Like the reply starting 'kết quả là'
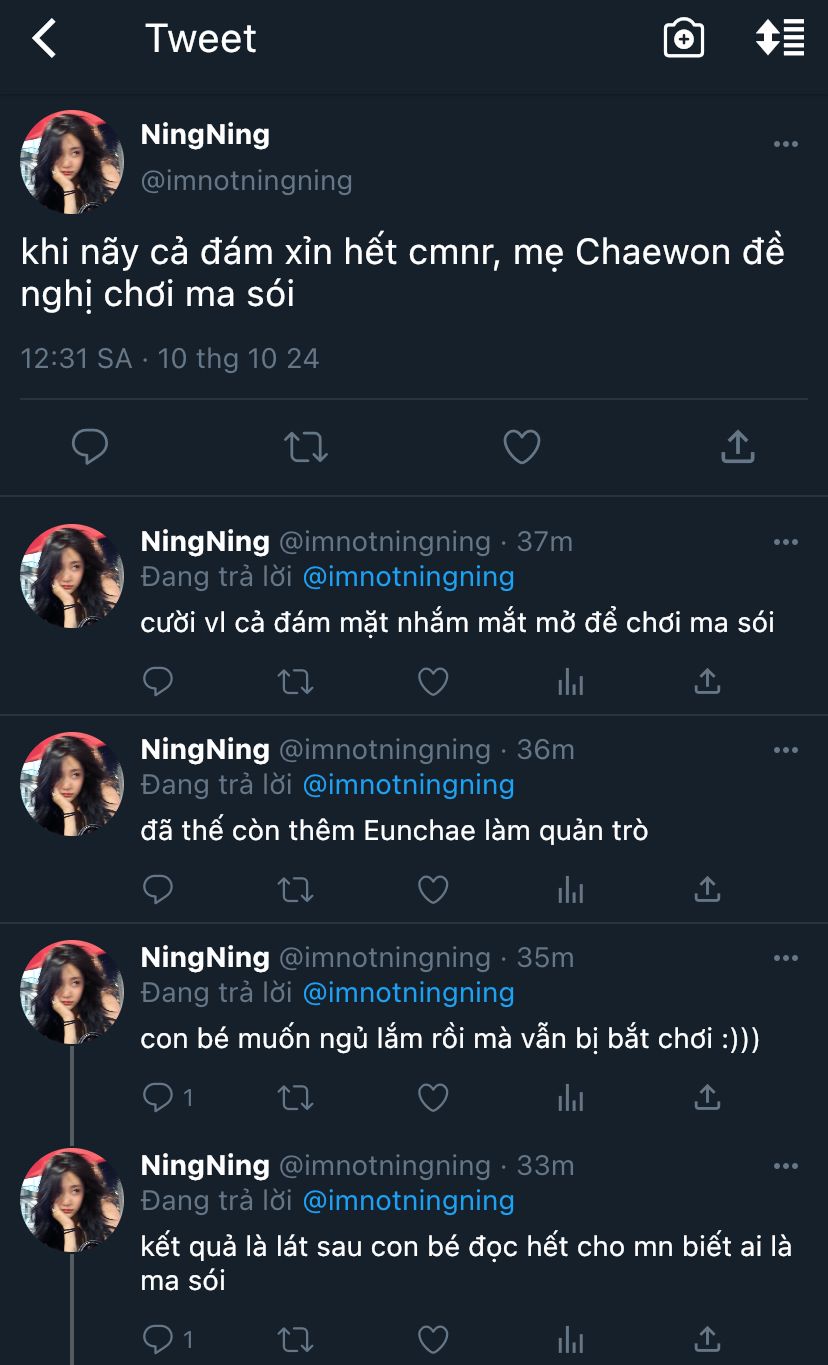This screenshot has height=1365, width=828. tap(432, 1338)
